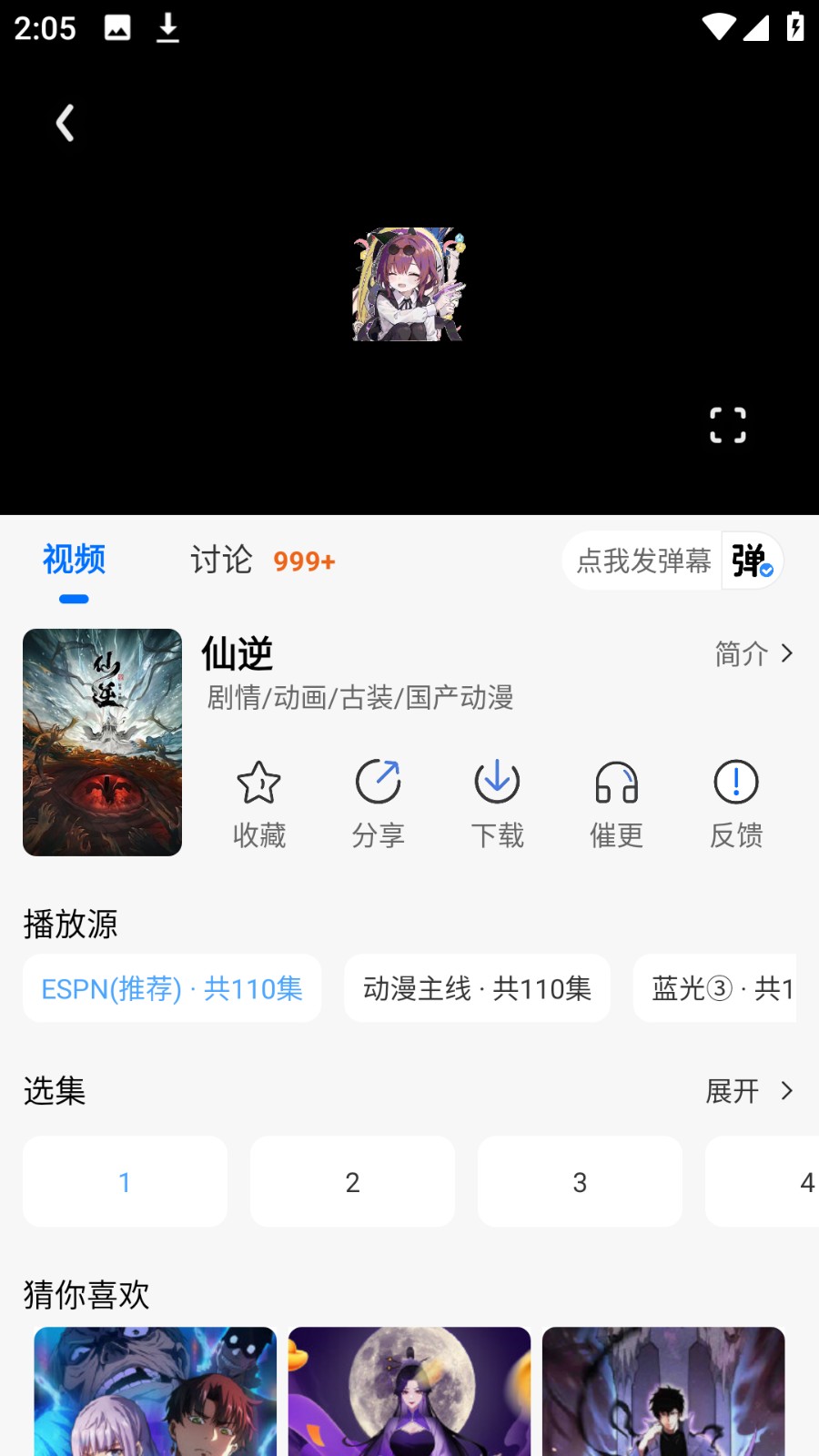Expand the episode list via 展开
Image resolution: width=819 pixels, height=1456 pixels.
pyautogui.click(x=750, y=1091)
